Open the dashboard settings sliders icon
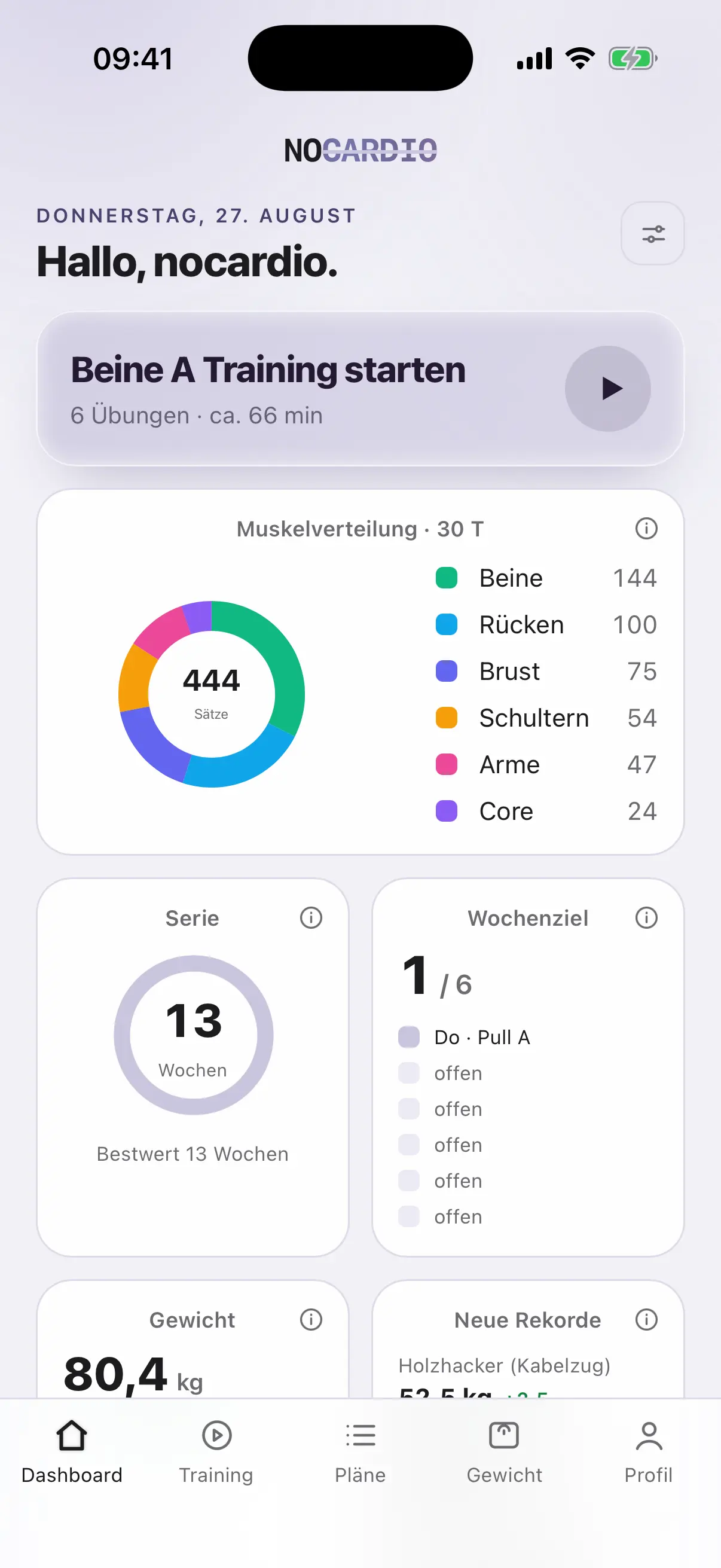This screenshot has width=721, height=1568. [652, 234]
